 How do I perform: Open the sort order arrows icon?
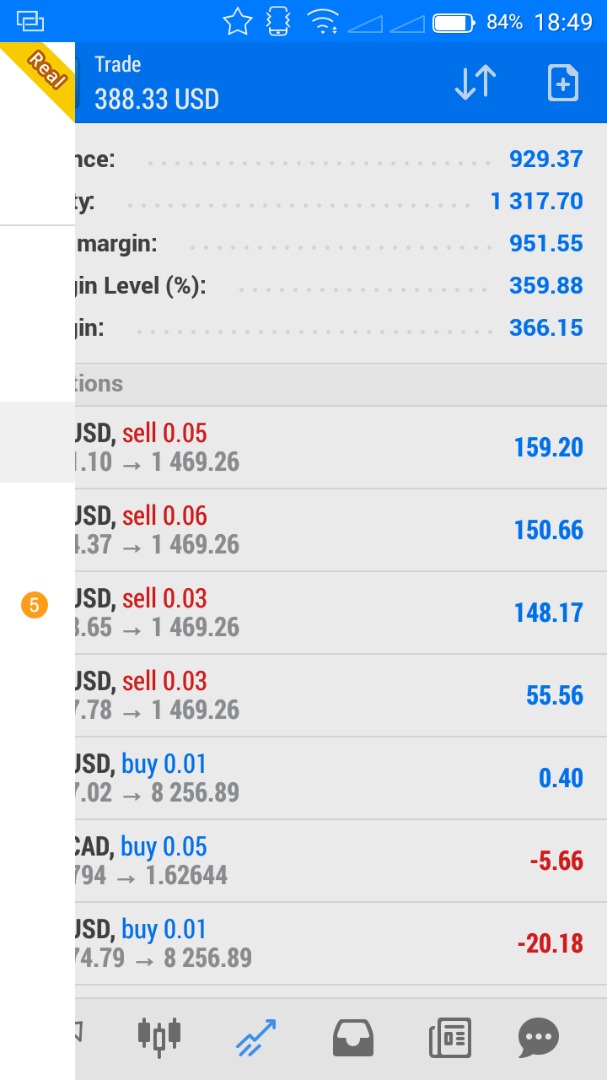point(475,84)
